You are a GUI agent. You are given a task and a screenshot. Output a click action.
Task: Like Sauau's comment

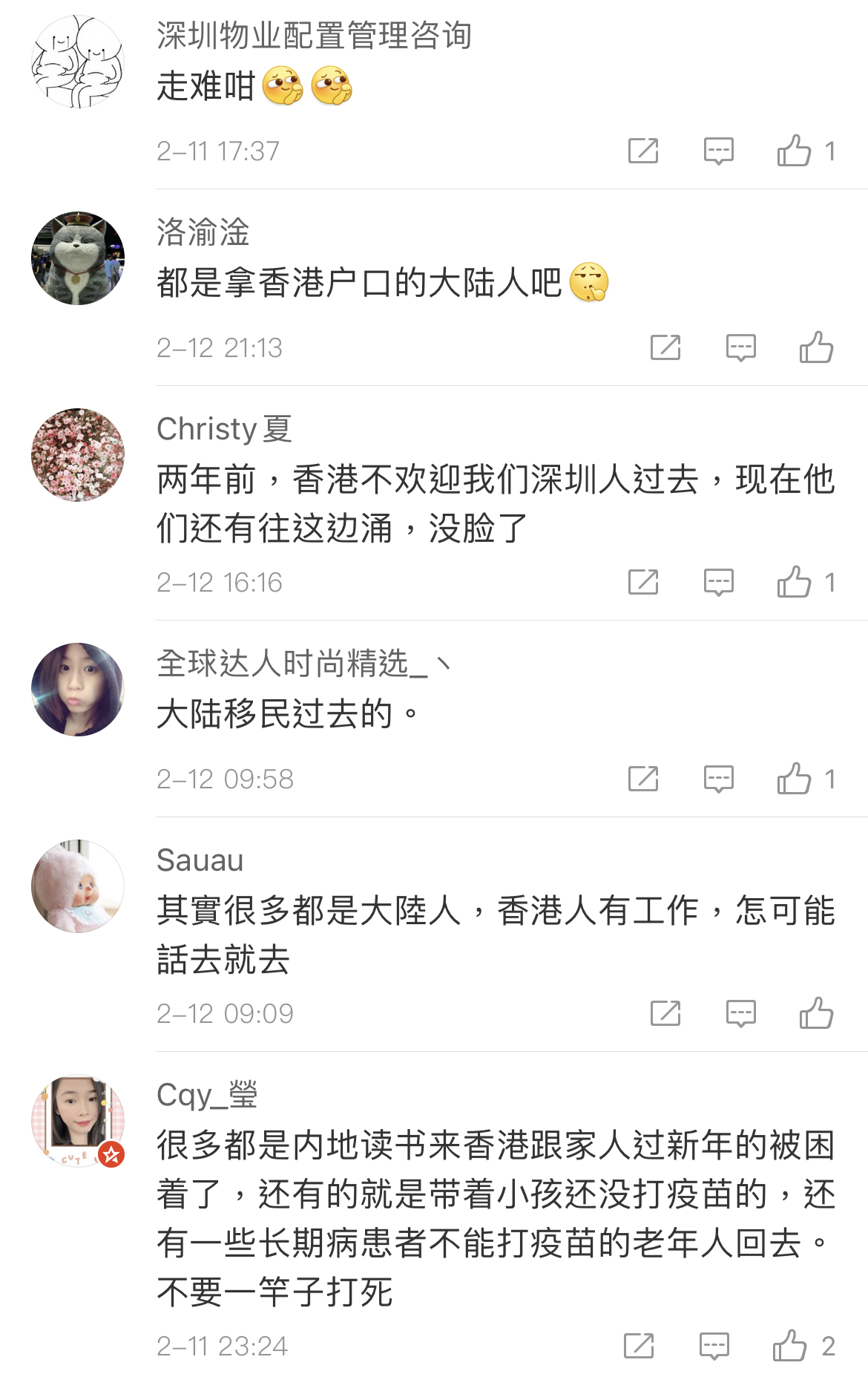click(x=816, y=1013)
